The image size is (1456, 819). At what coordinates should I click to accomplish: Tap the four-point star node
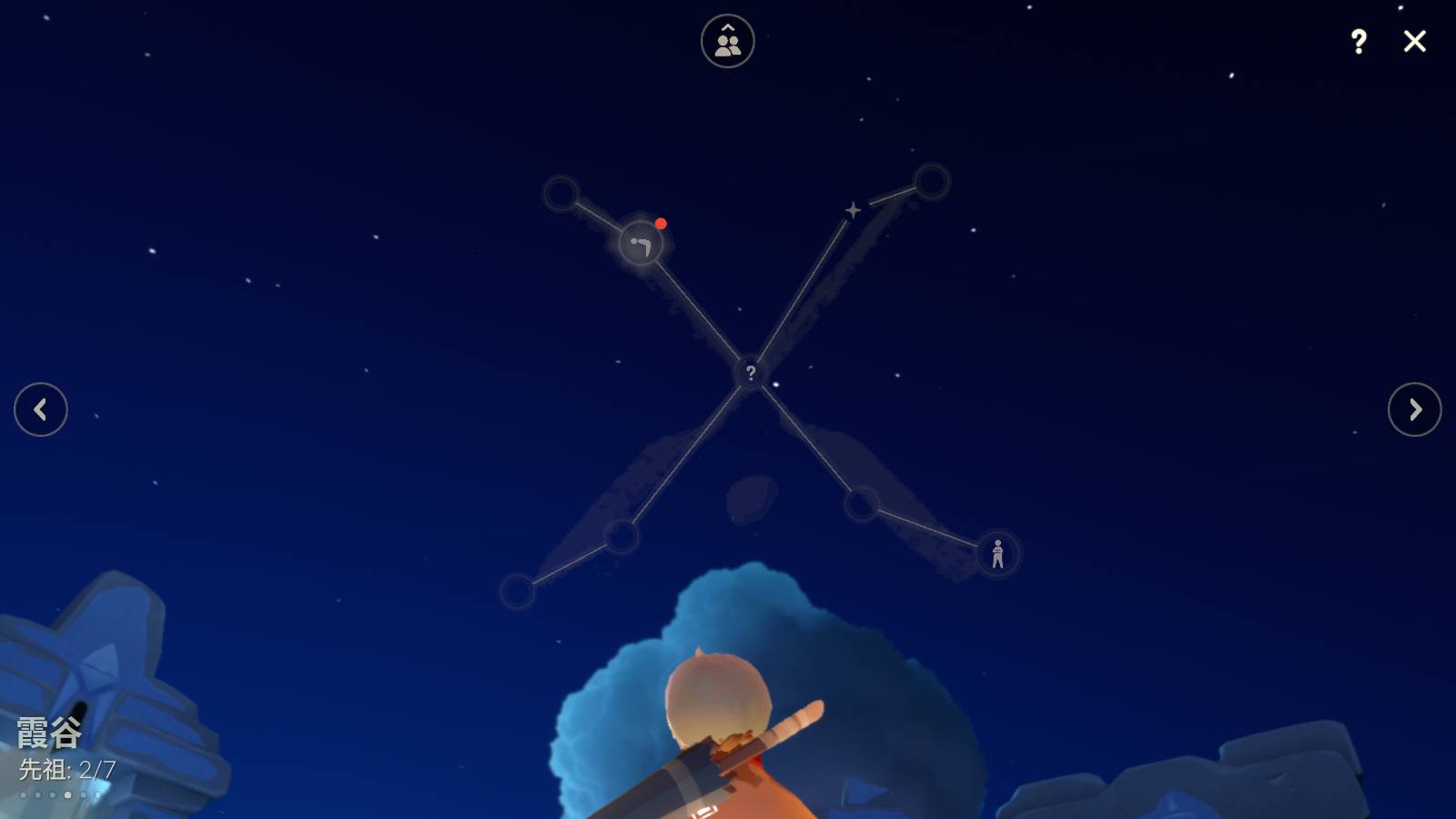point(853,210)
